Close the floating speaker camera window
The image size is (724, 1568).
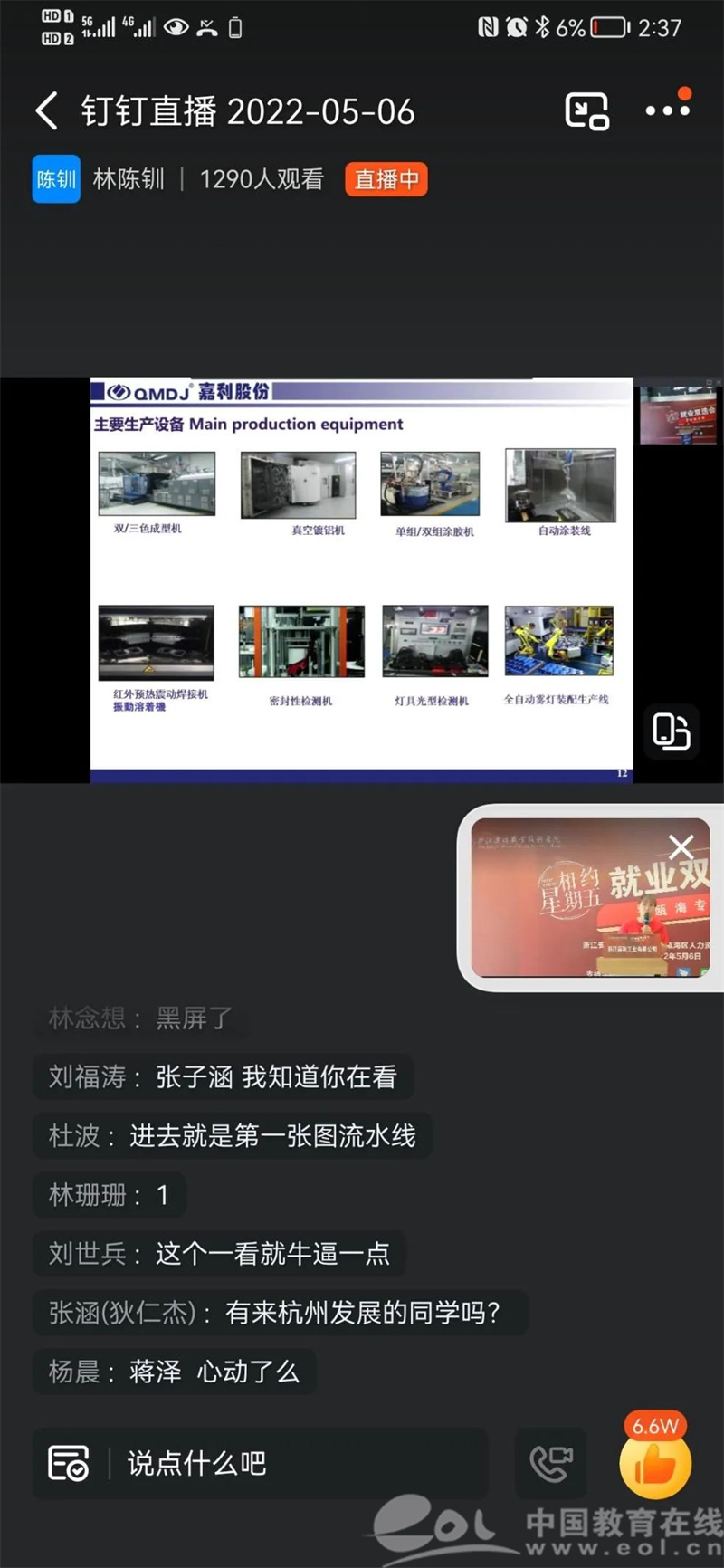tap(681, 847)
